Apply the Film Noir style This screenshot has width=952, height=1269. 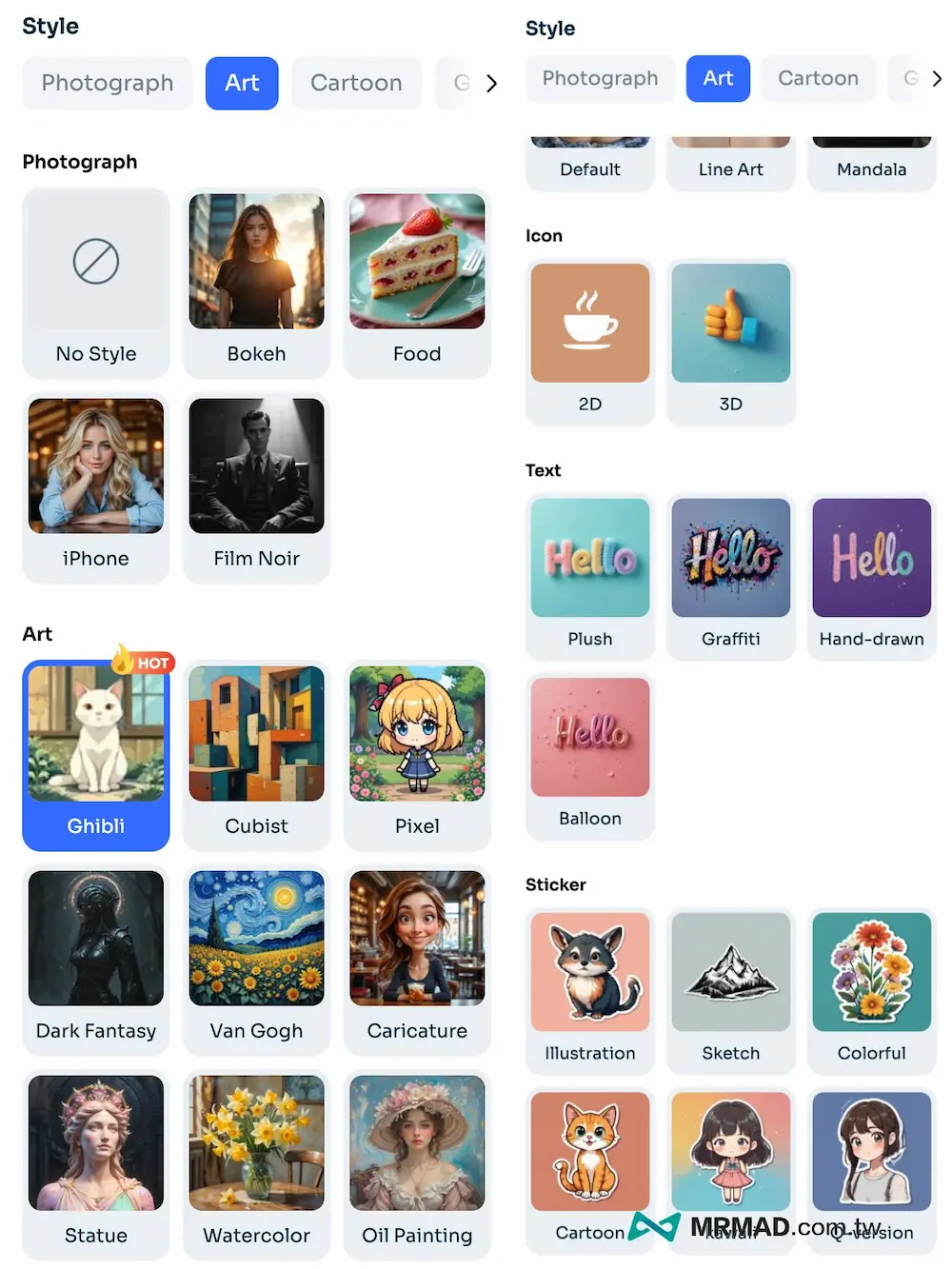tap(256, 487)
